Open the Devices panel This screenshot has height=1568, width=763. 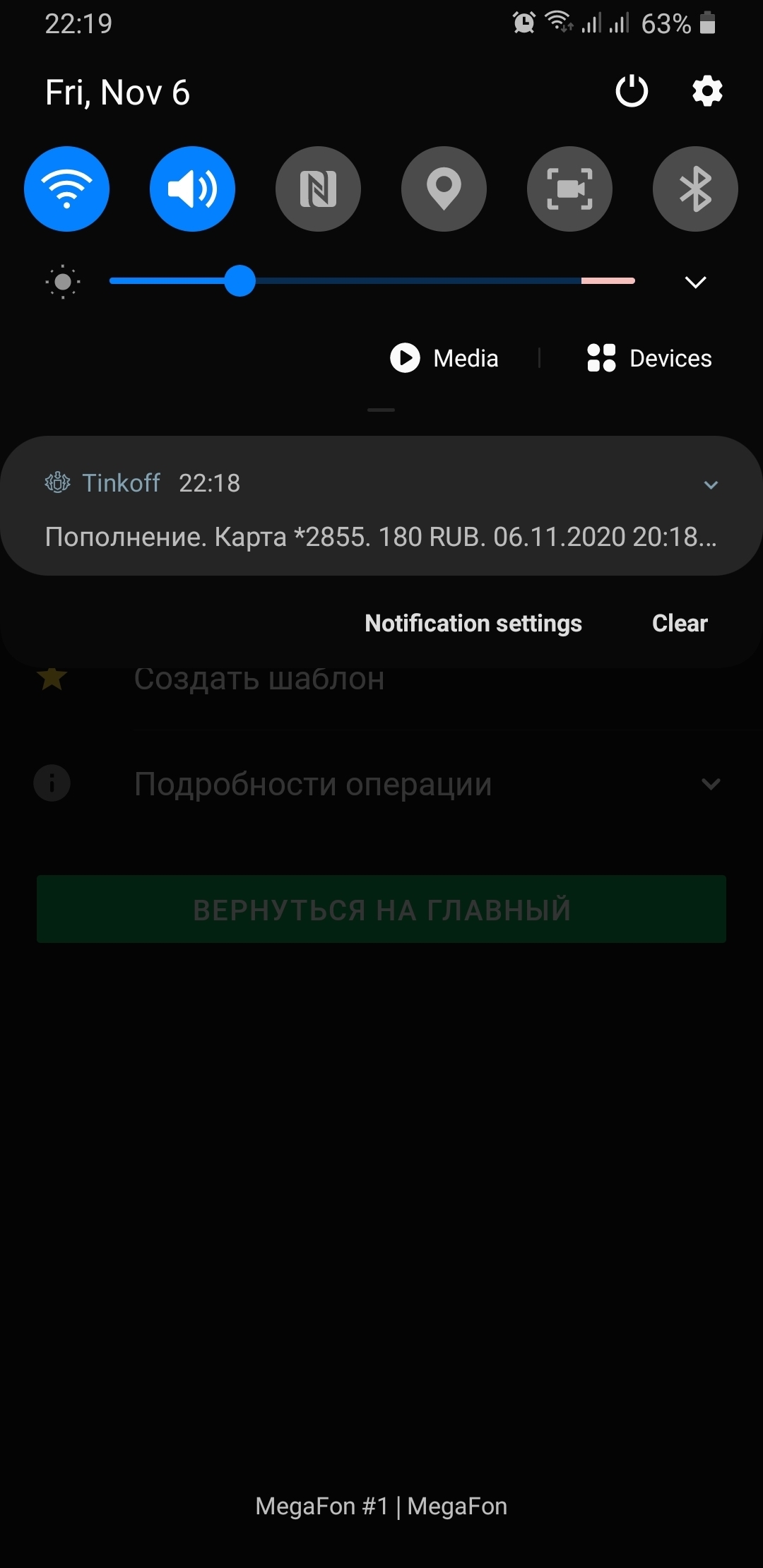click(649, 358)
